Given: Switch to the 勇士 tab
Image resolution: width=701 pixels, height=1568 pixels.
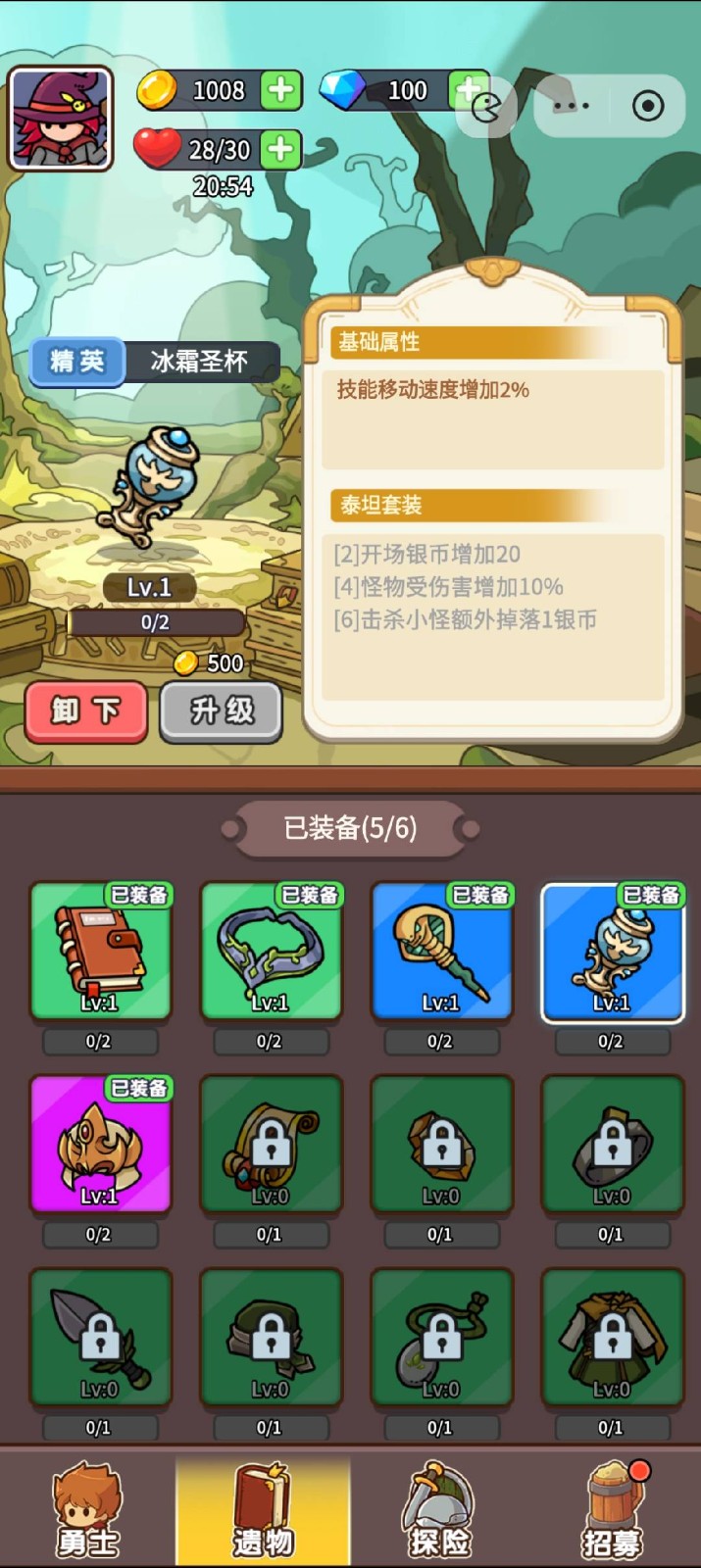Looking at the screenshot, I should coord(87,1509).
